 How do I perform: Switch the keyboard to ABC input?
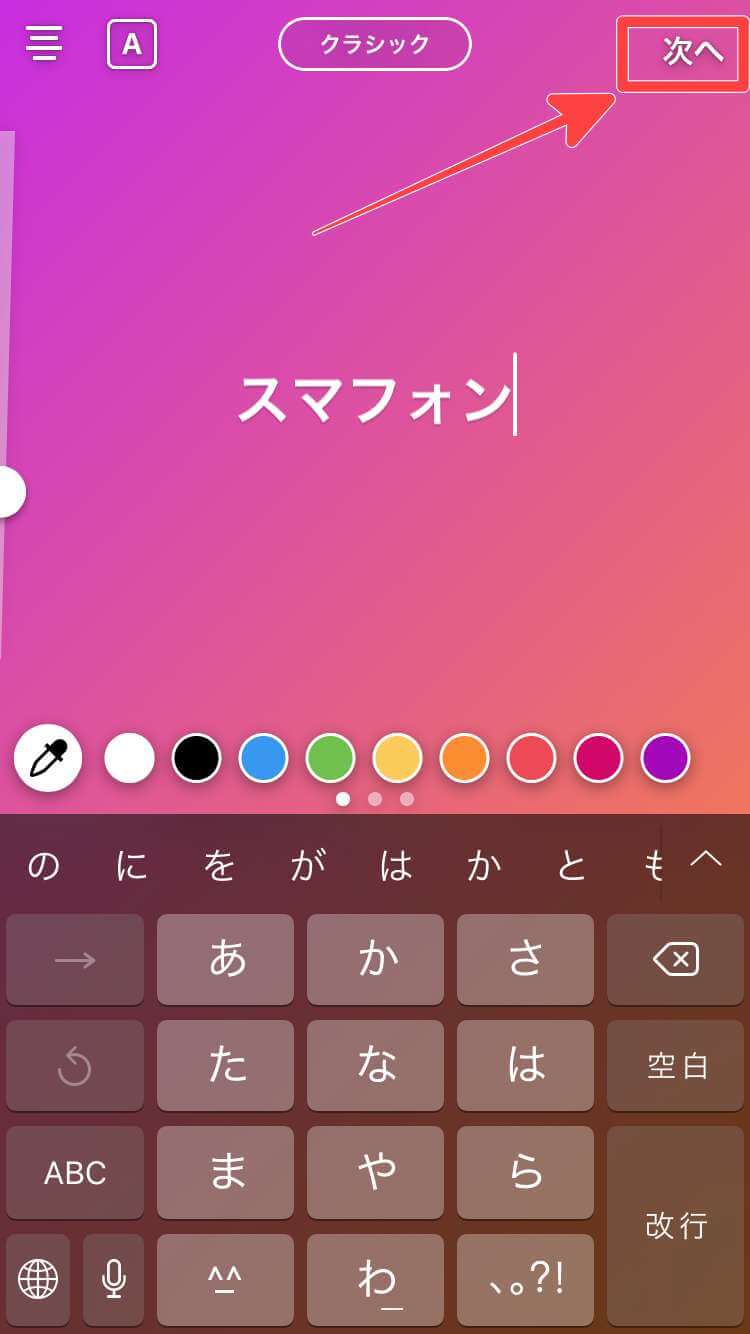click(75, 1172)
